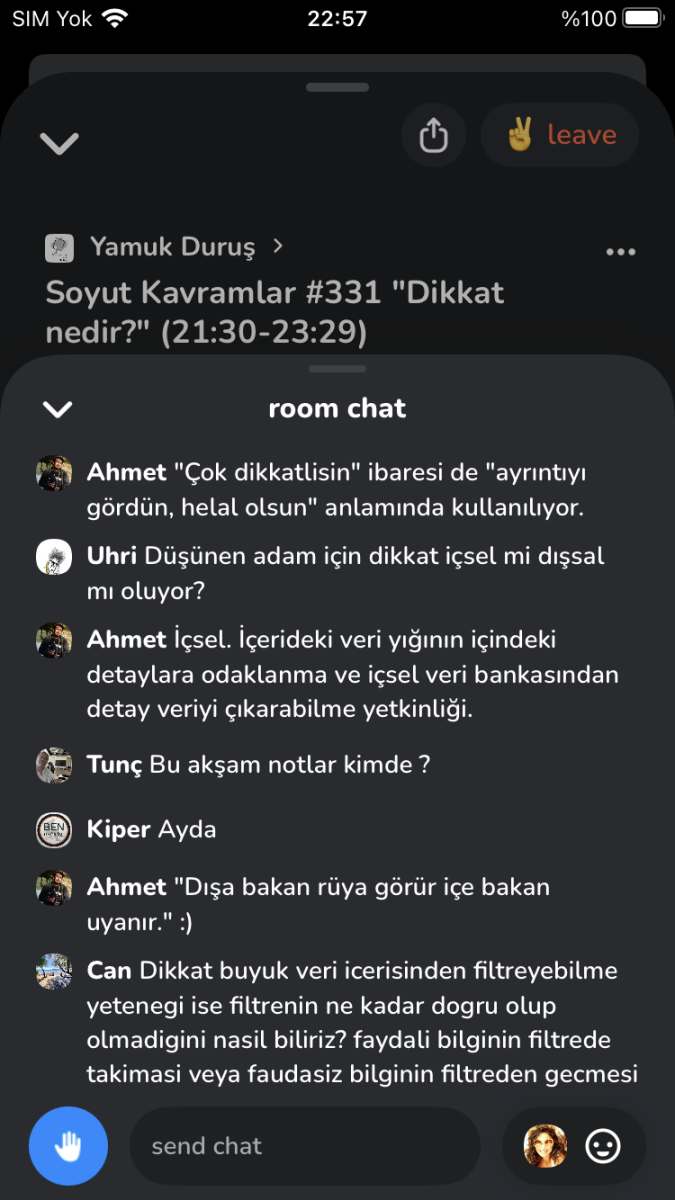This screenshot has height=1200, width=675.
Task: View Uhri's profile from the chat
Action: (x=54, y=557)
